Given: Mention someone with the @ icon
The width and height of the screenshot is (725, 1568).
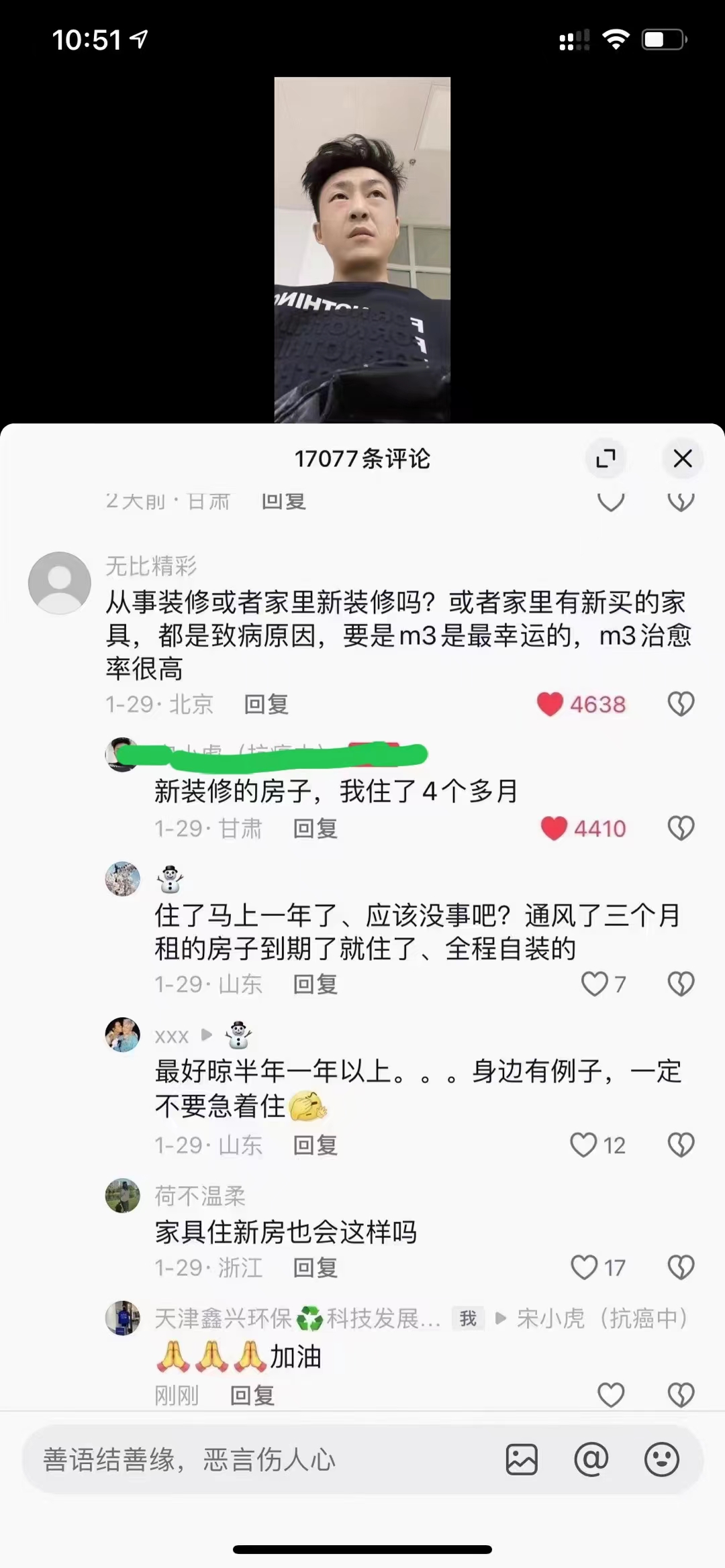Looking at the screenshot, I should (591, 1459).
